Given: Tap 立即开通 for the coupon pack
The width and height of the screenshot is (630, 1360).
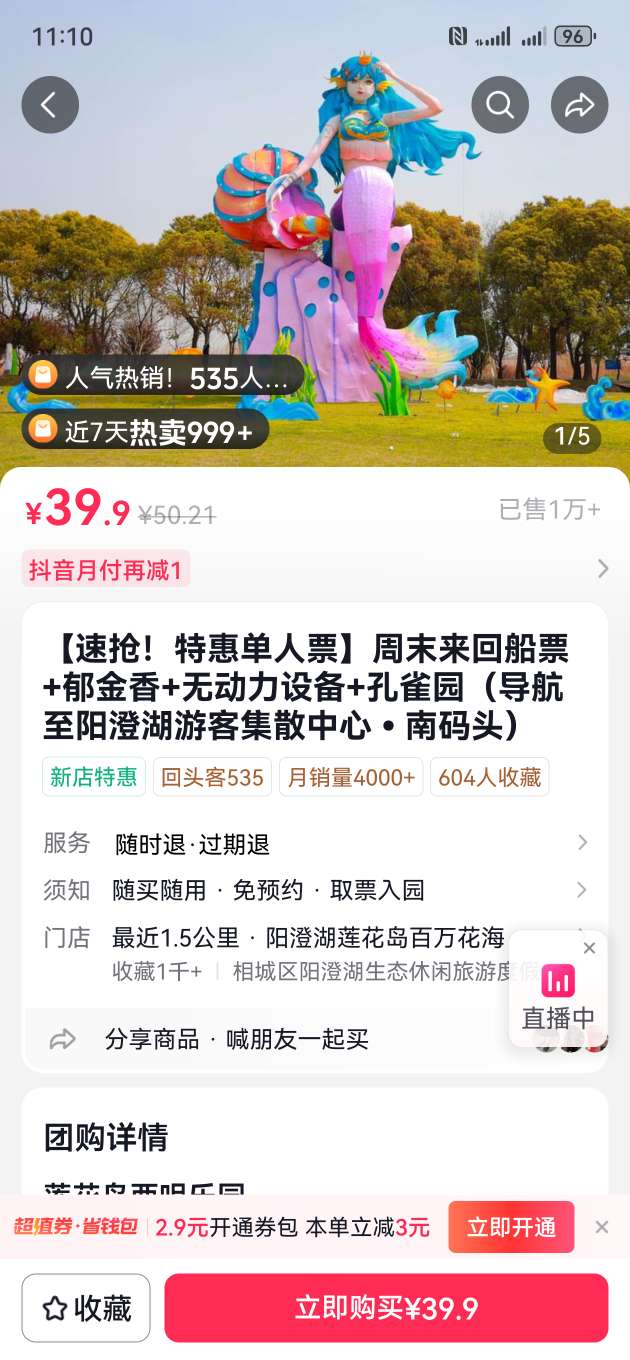Looking at the screenshot, I should point(511,1227).
